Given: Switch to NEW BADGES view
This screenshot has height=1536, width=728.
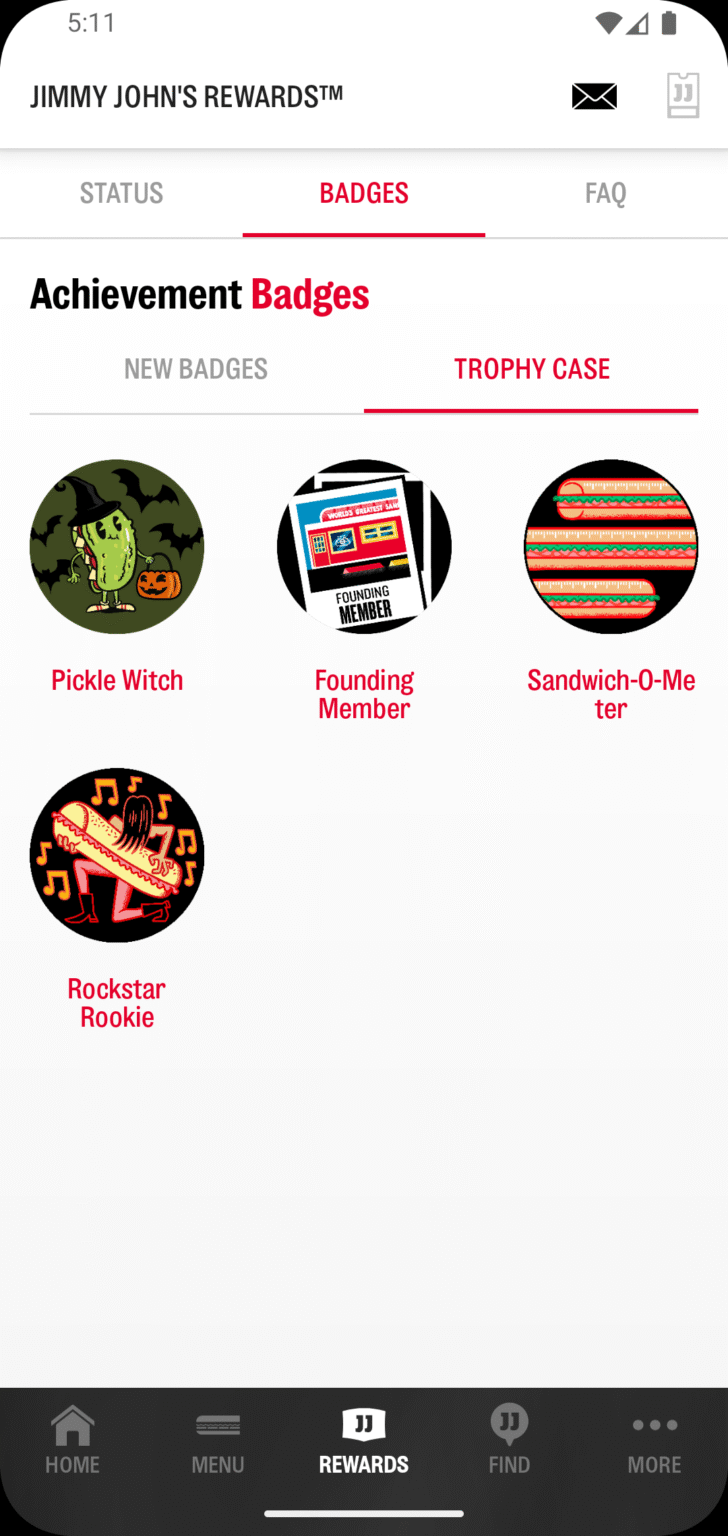Looking at the screenshot, I should click(195, 368).
